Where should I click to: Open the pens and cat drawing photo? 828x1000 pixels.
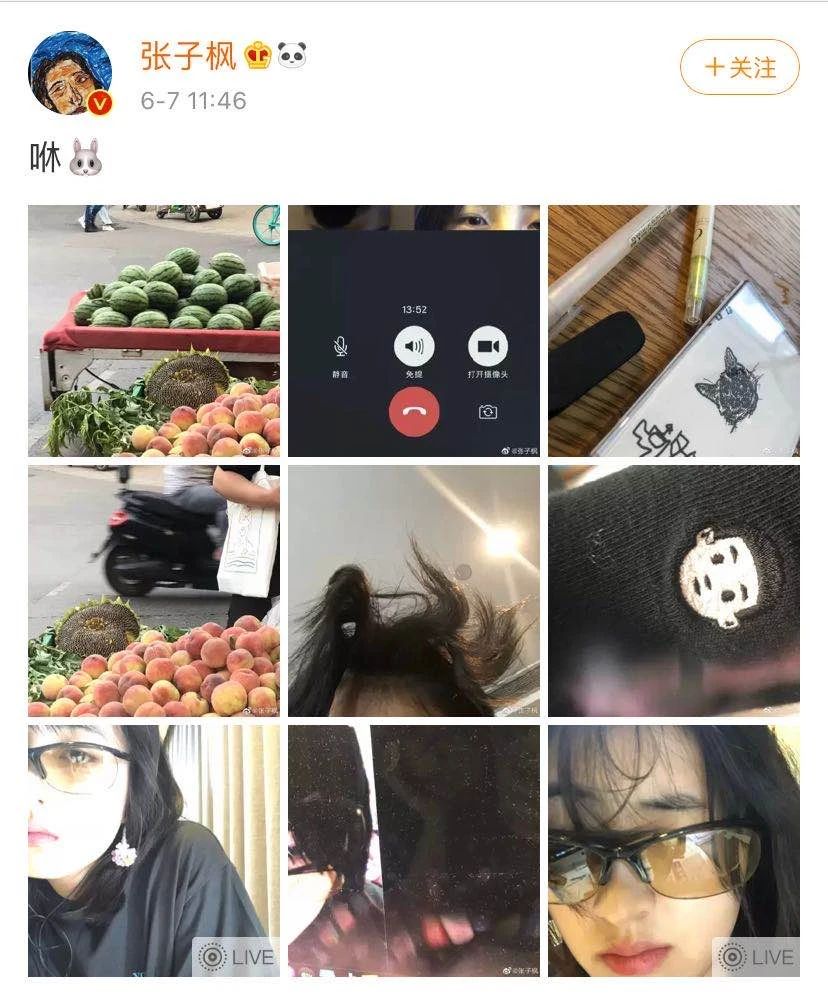tap(674, 331)
